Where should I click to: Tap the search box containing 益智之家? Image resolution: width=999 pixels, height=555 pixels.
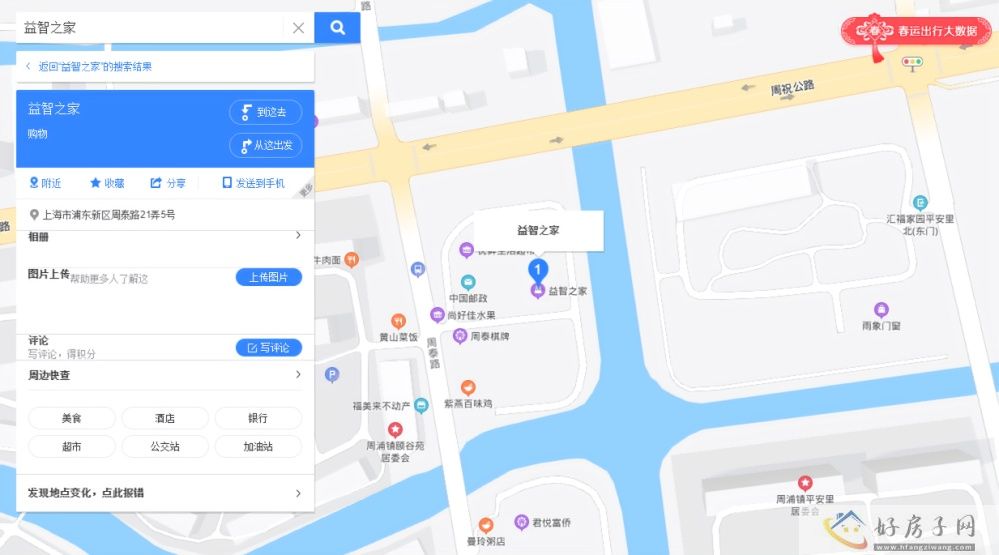pos(150,28)
